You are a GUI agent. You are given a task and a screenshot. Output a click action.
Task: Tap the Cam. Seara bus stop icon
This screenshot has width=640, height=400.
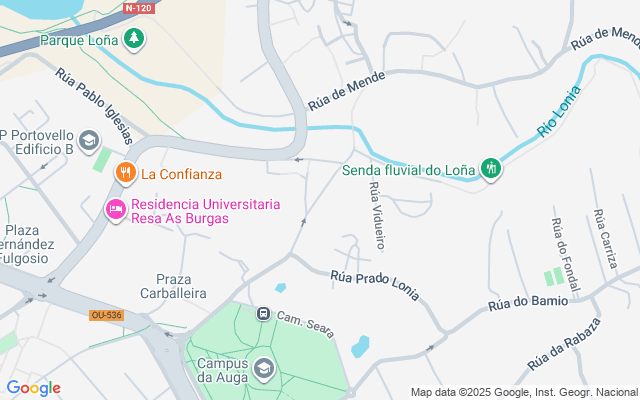point(264,314)
